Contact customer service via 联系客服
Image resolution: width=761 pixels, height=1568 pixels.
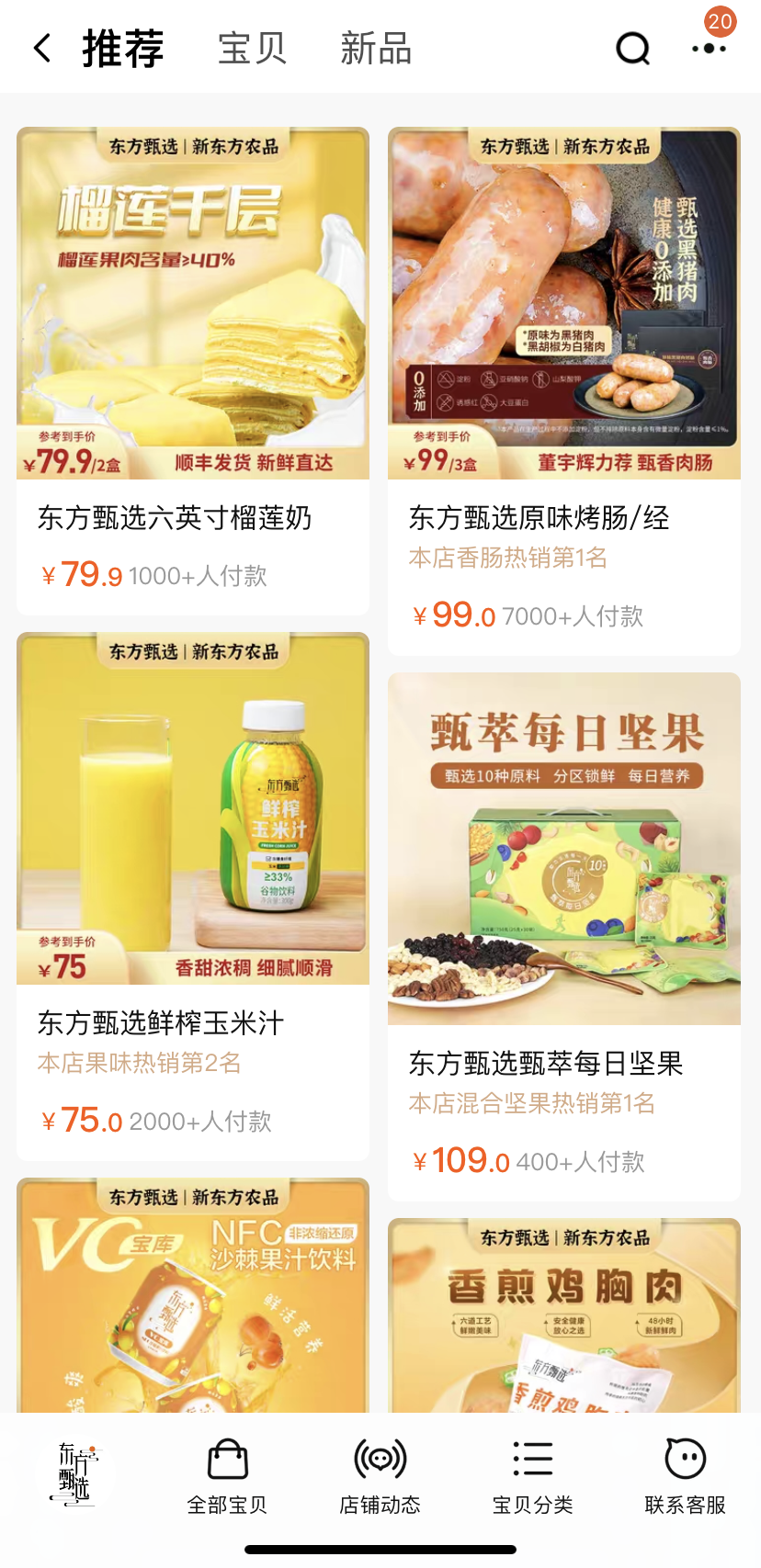685,1476
